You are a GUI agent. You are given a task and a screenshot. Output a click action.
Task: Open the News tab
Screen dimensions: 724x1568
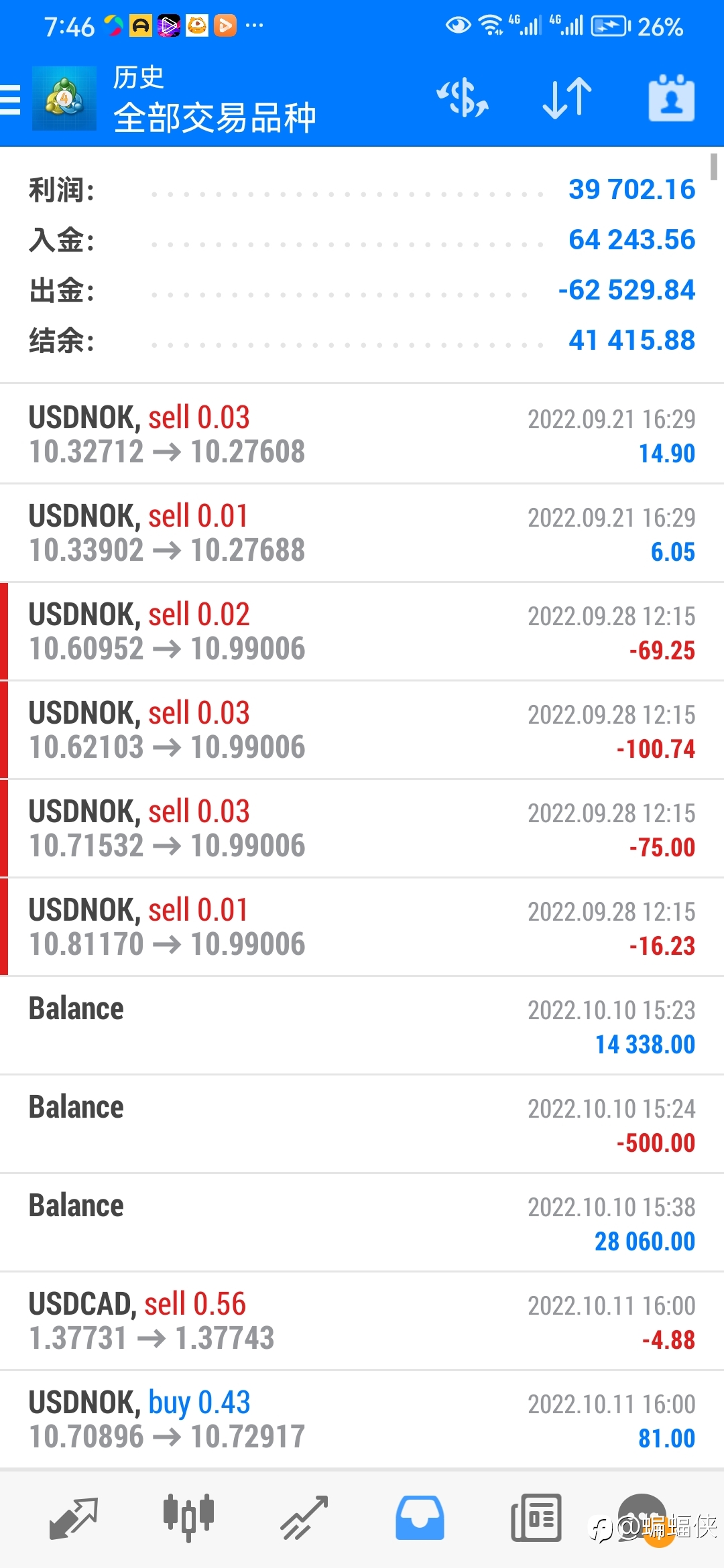(x=536, y=1518)
